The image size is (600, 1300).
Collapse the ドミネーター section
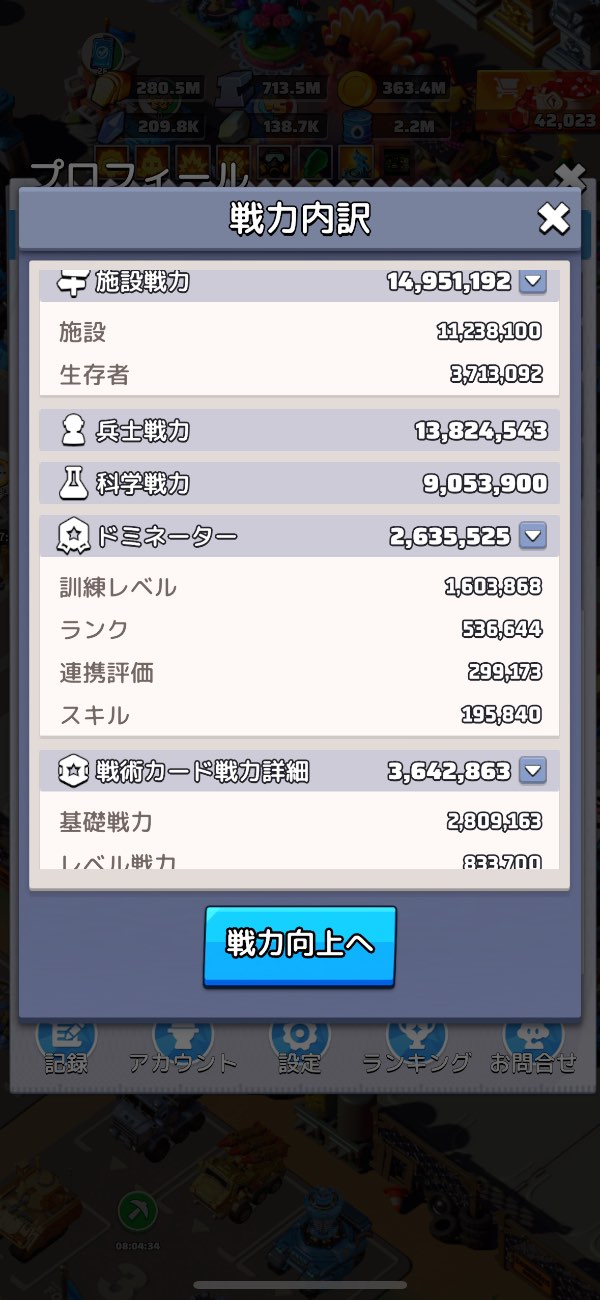tap(534, 537)
